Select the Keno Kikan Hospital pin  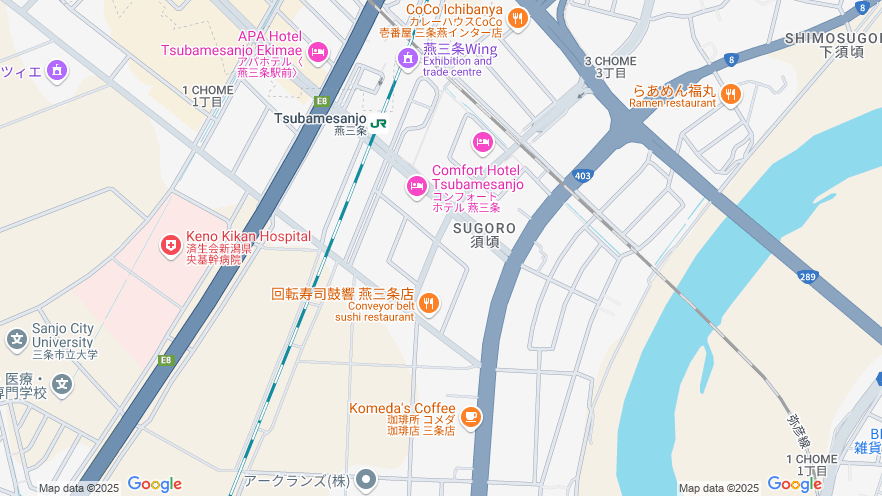point(171,245)
